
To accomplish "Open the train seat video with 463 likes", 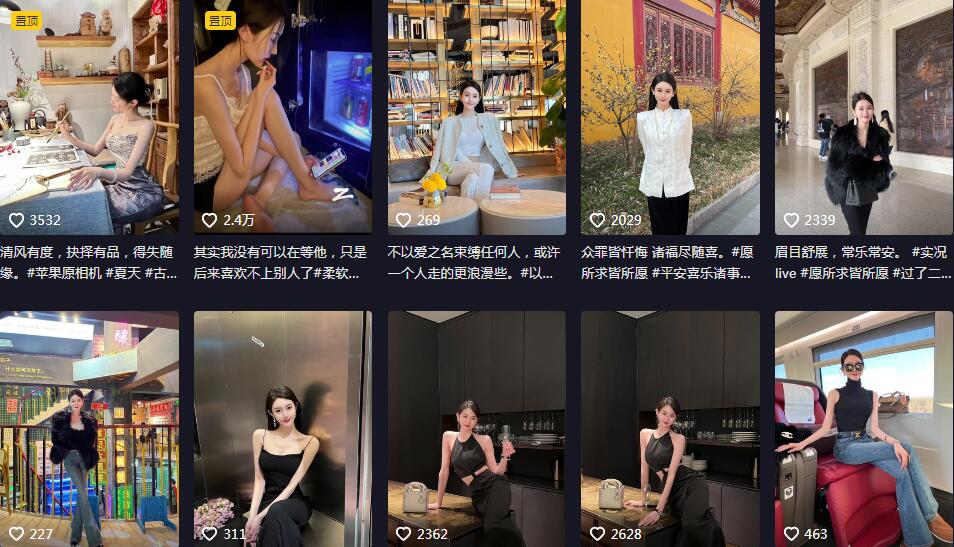I will tap(863, 428).
